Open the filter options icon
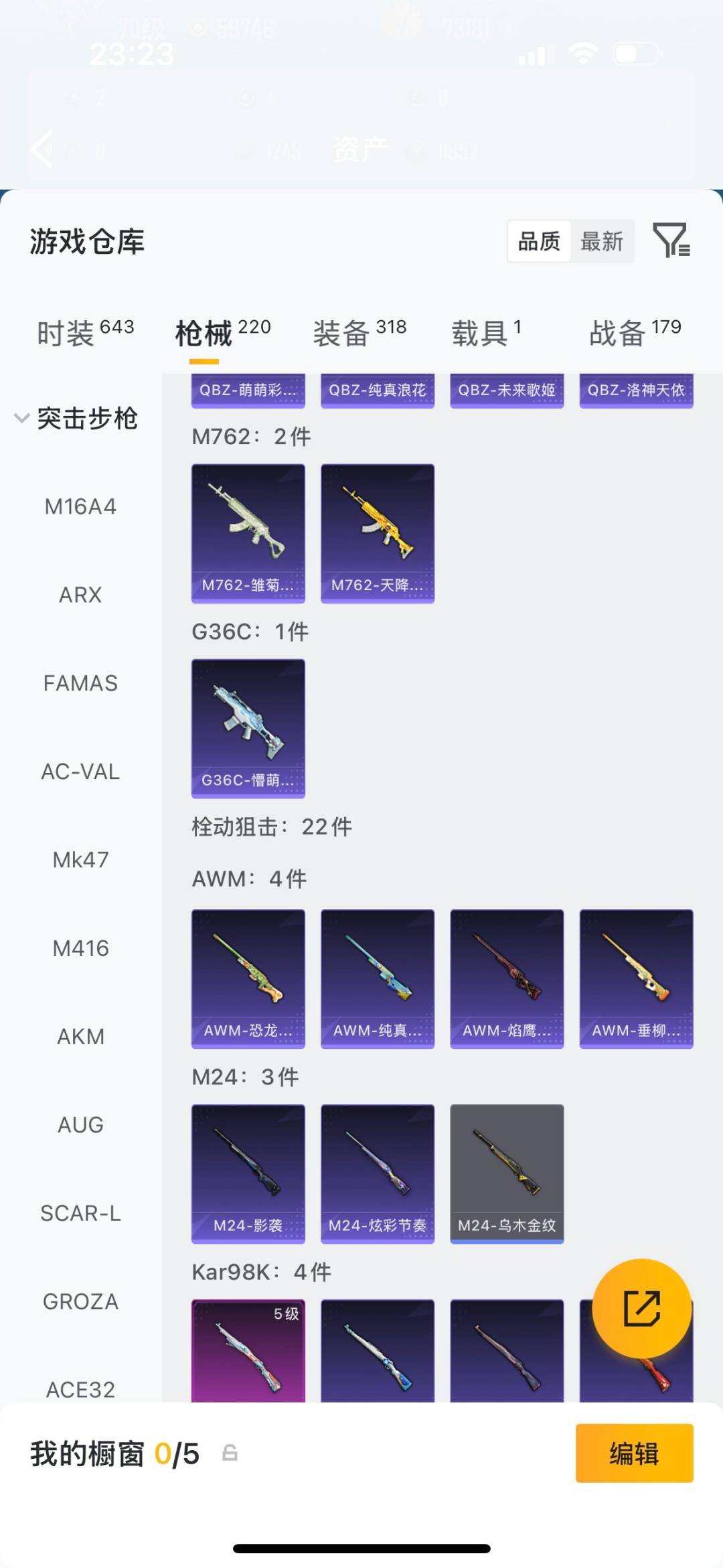723x1568 pixels. [x=671, y=240]
